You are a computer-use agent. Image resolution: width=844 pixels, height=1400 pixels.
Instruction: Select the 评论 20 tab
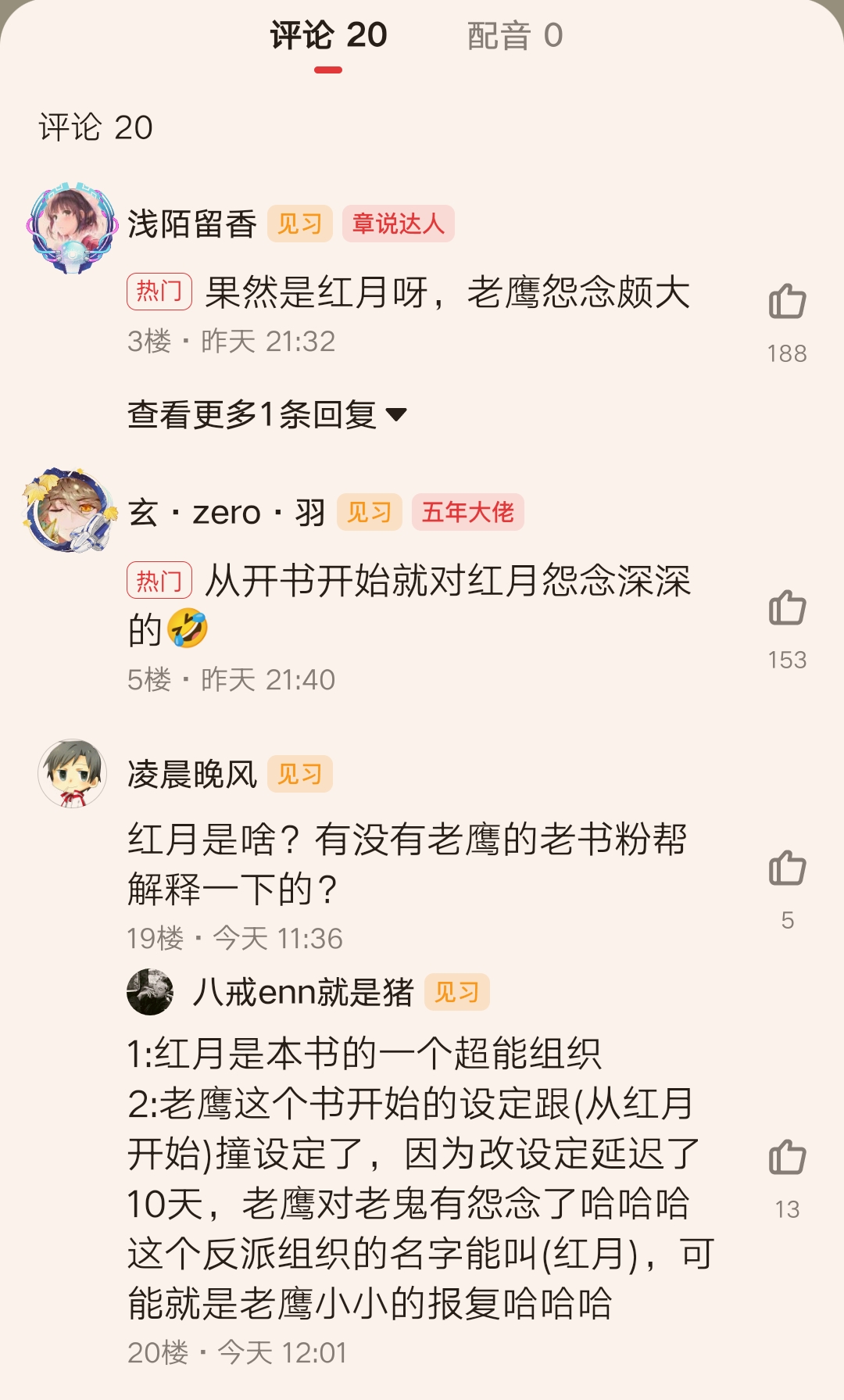pos(328,36)
